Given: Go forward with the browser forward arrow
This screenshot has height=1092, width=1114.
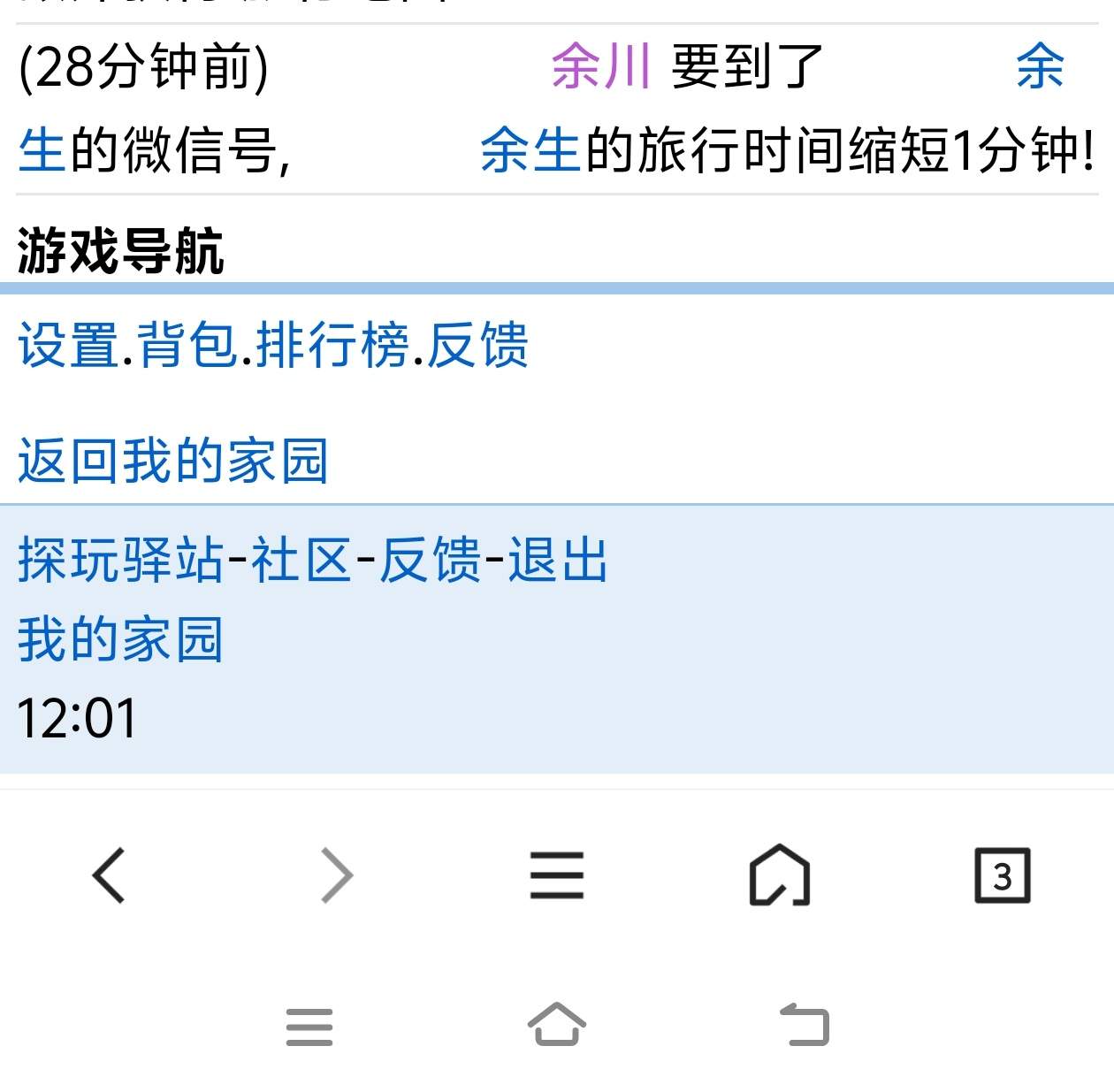Looking at the screenshot, I should point(336,875).
